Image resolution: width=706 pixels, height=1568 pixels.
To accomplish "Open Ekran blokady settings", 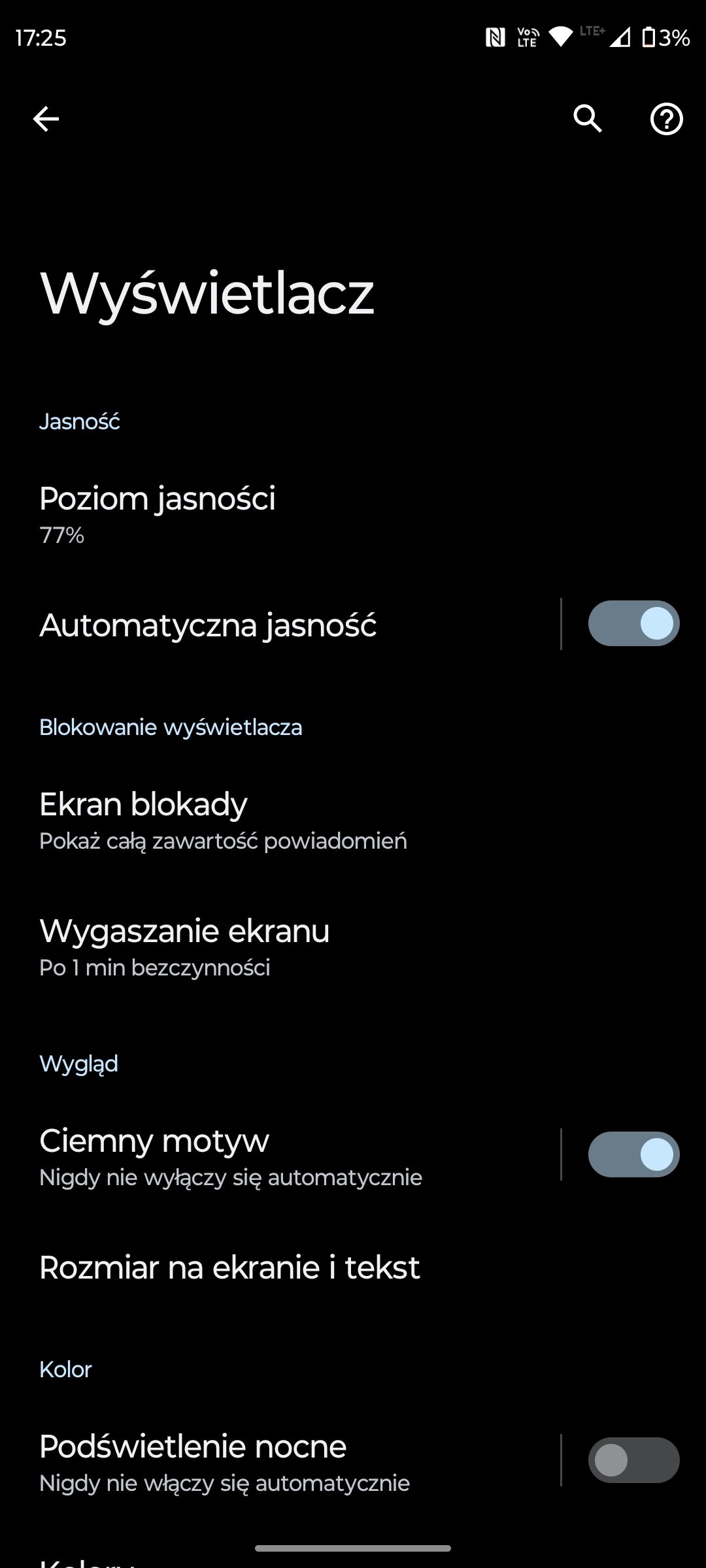I will [x=353, y=820].
